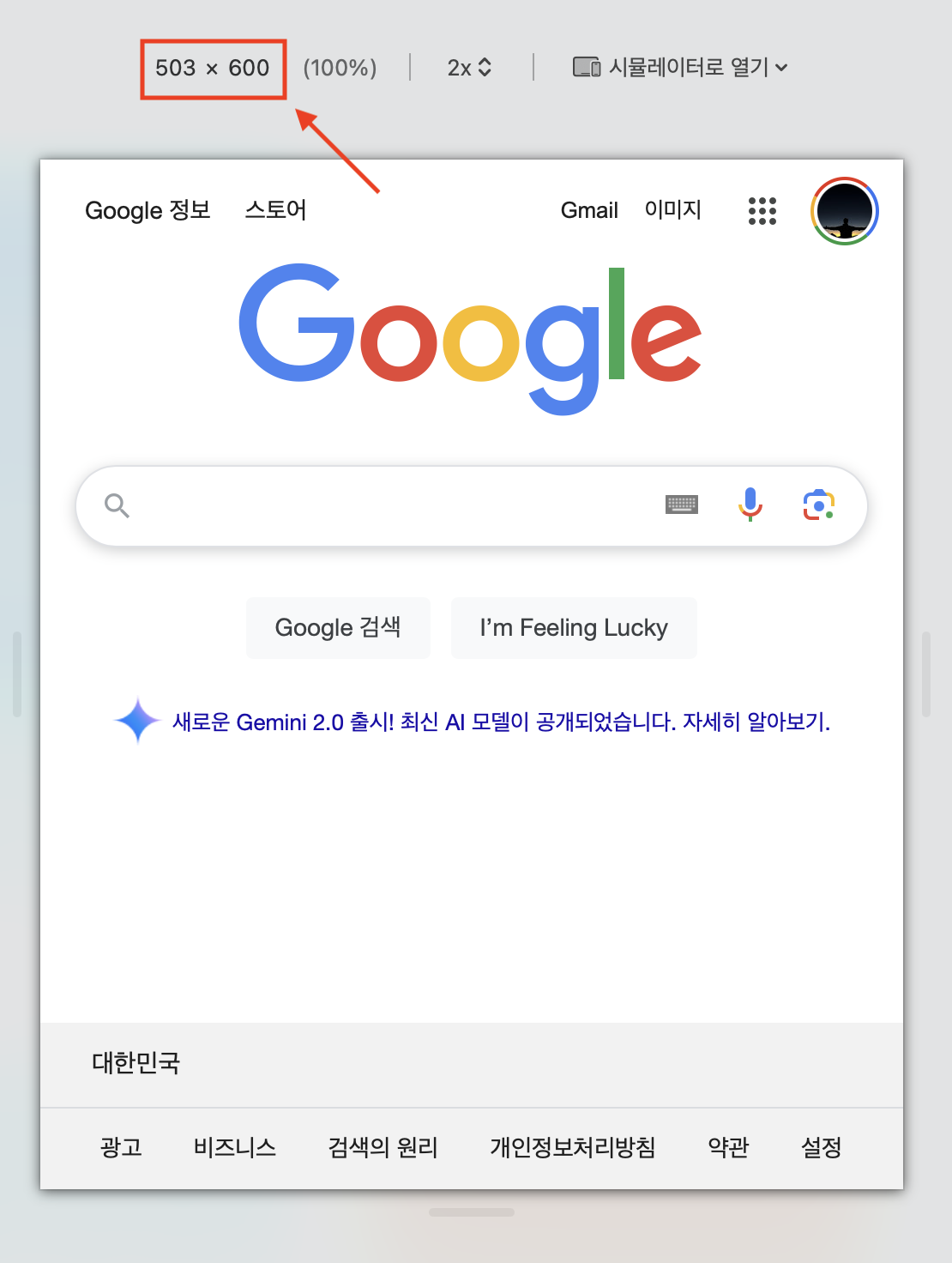
Task: Expand the 시뮬레이터로 열기 dropdown
Action: [781, 68]
